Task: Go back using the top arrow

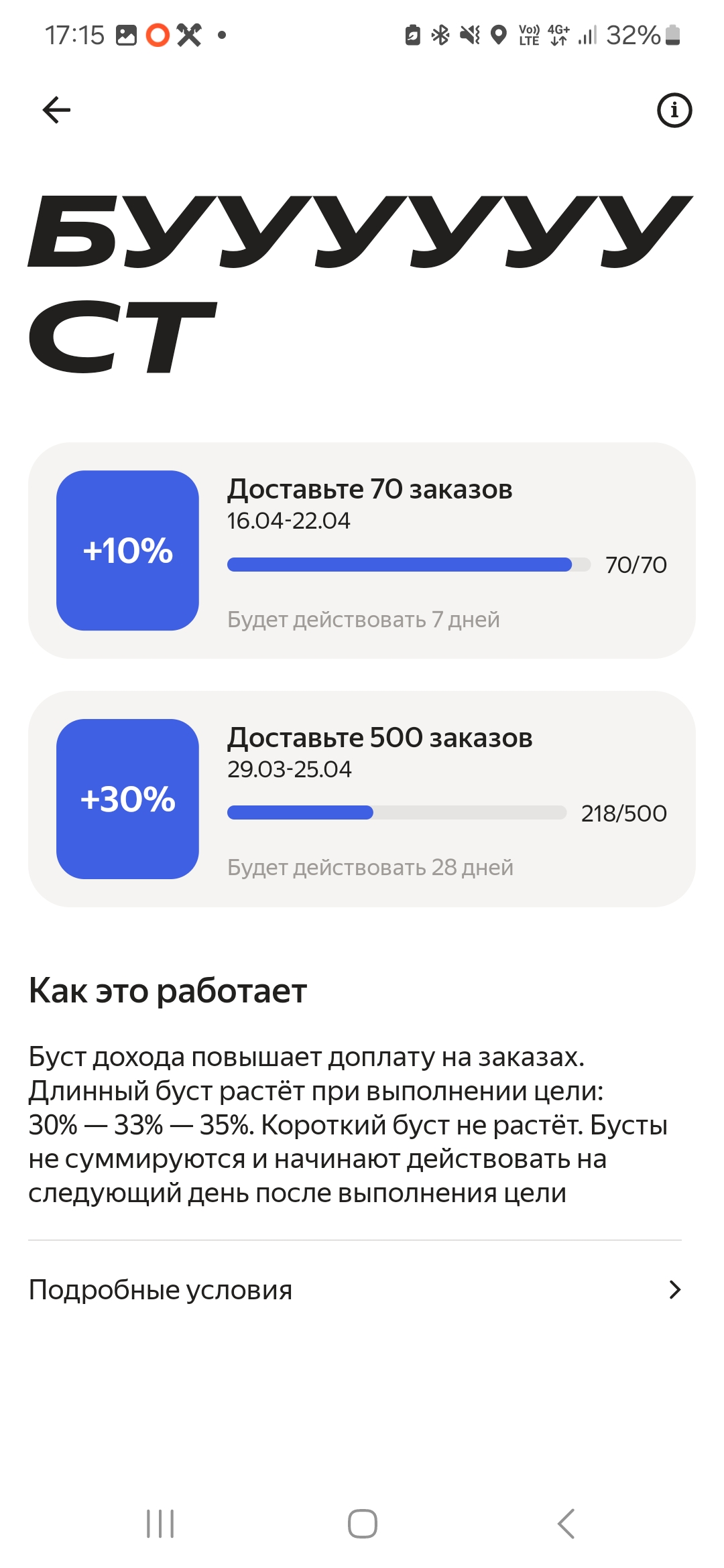Action: (56, 110)
